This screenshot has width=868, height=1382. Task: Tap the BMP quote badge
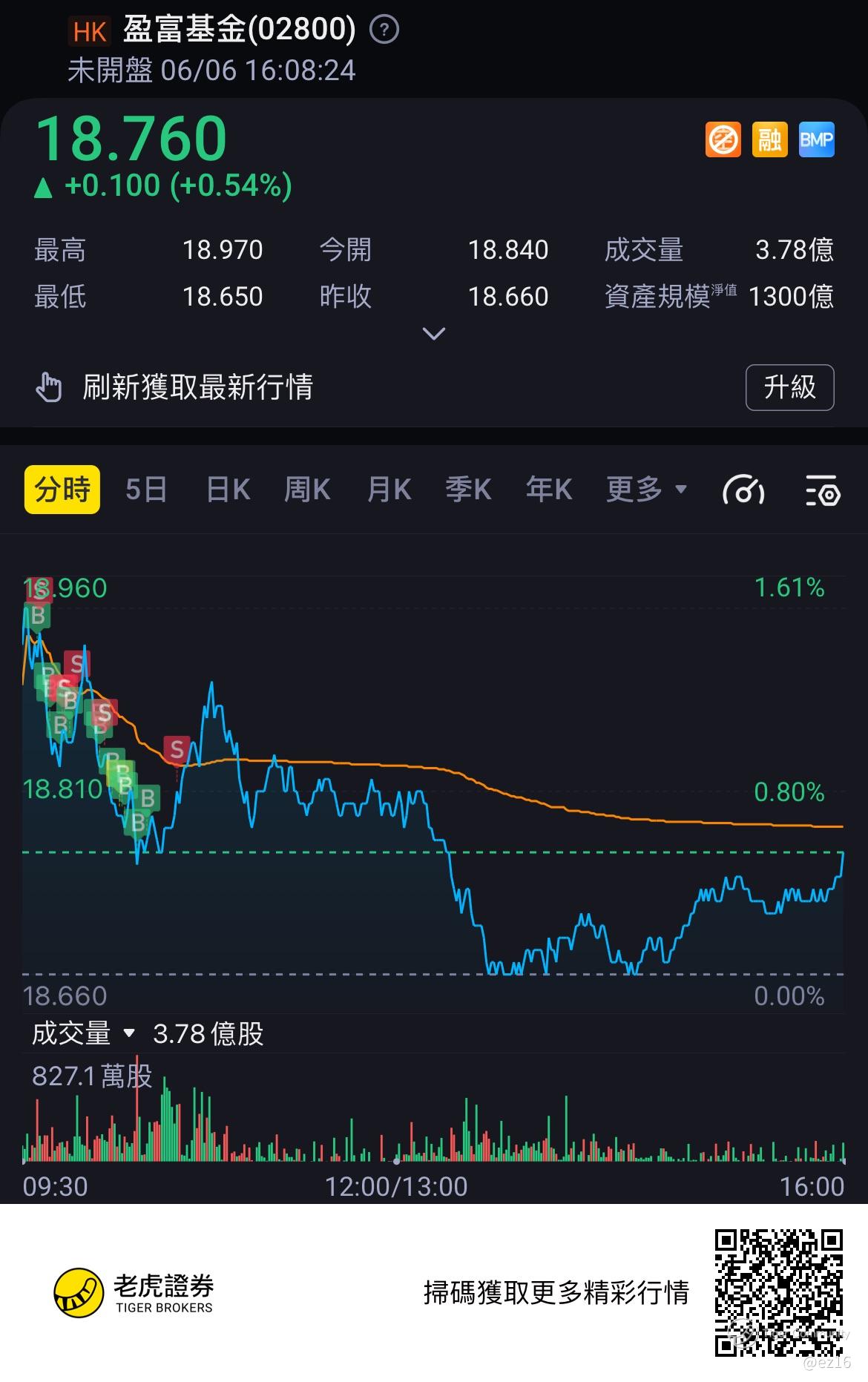(x=816, y=139)
